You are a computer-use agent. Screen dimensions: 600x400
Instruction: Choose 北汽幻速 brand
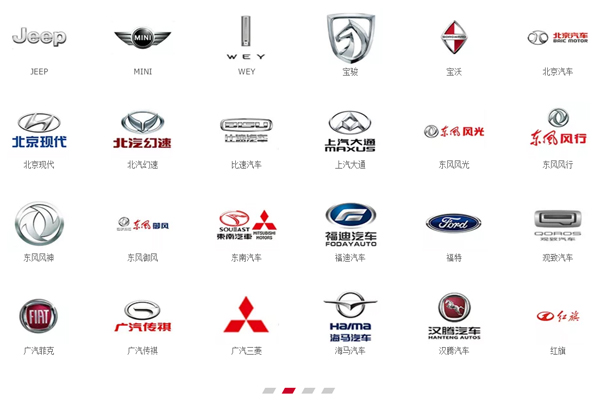click(143, 131)
